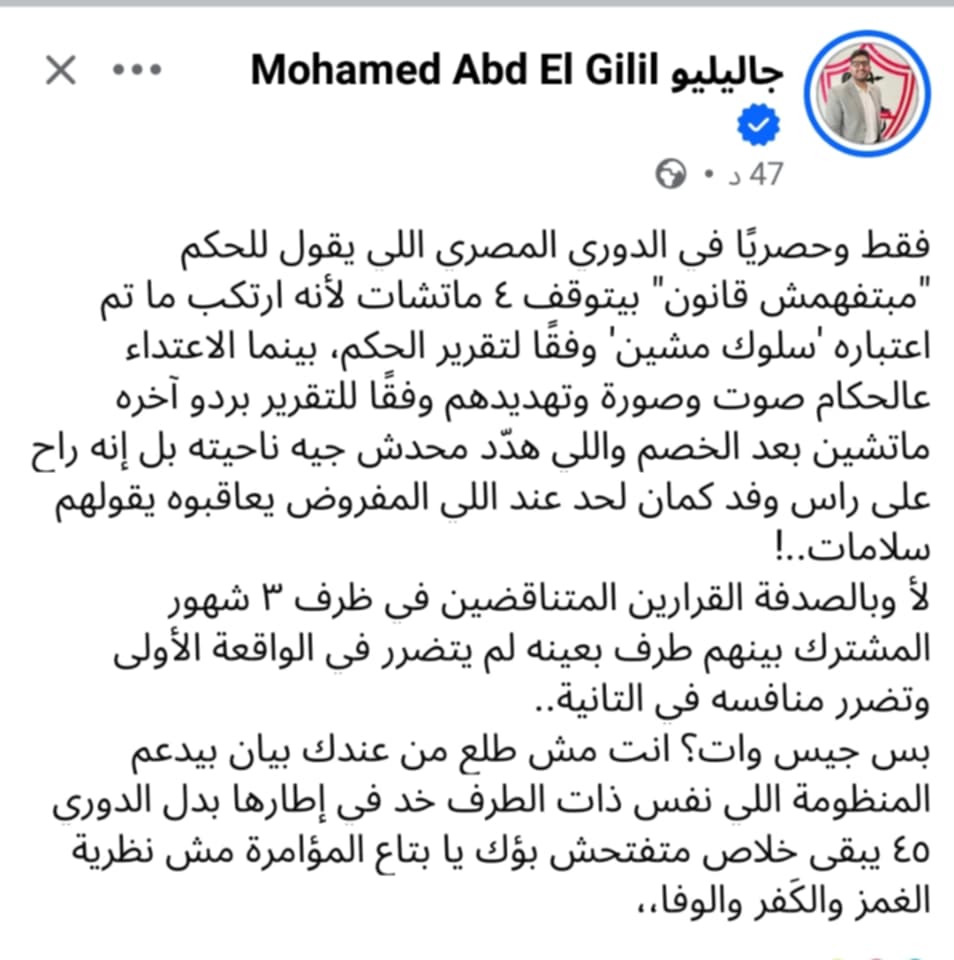Open Mohamed Abd El Gilil's profile picture
The image size is (954, 960).
[x=867, y=94]
